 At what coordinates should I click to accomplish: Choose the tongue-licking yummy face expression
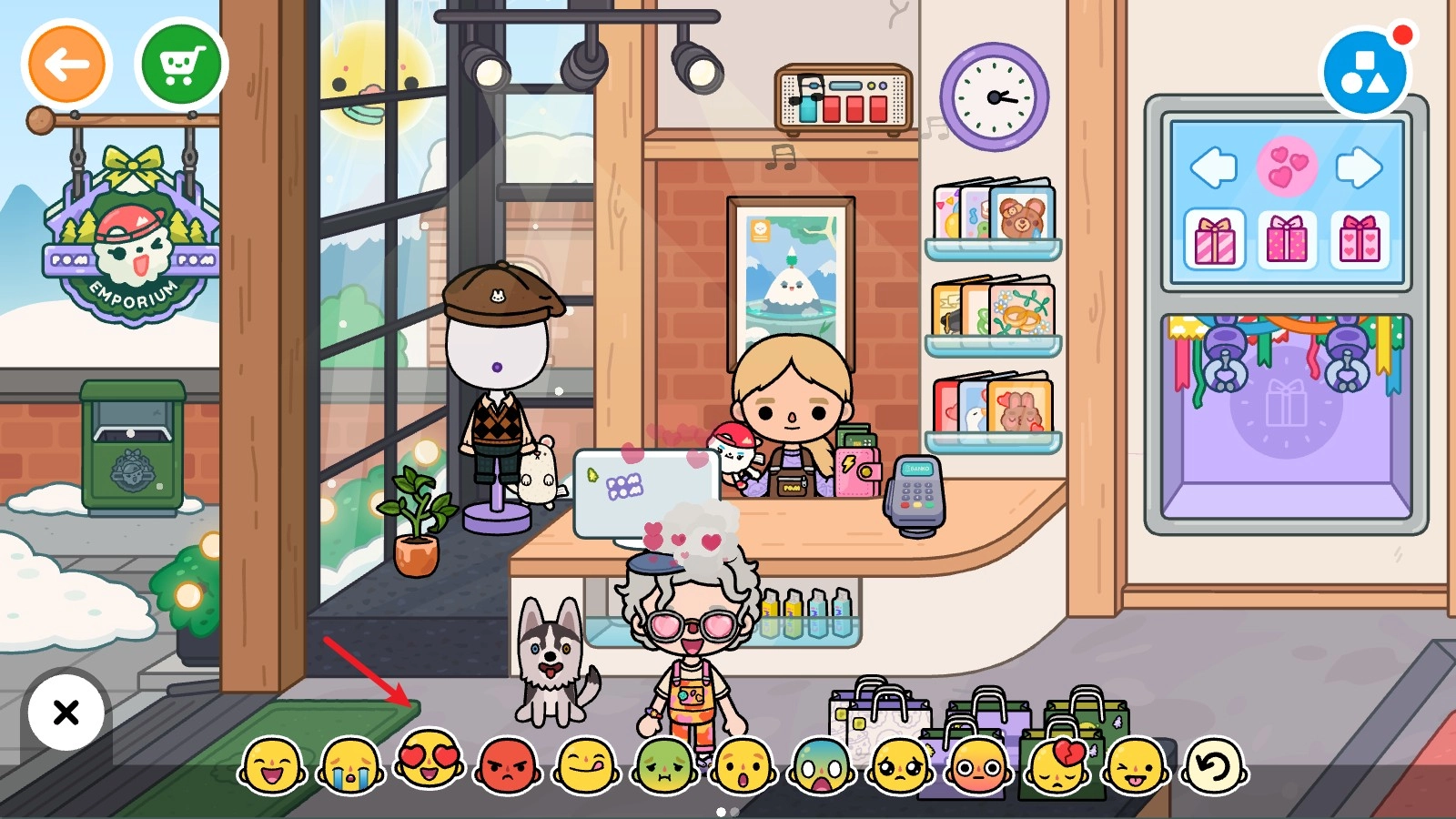pos(586,766)
